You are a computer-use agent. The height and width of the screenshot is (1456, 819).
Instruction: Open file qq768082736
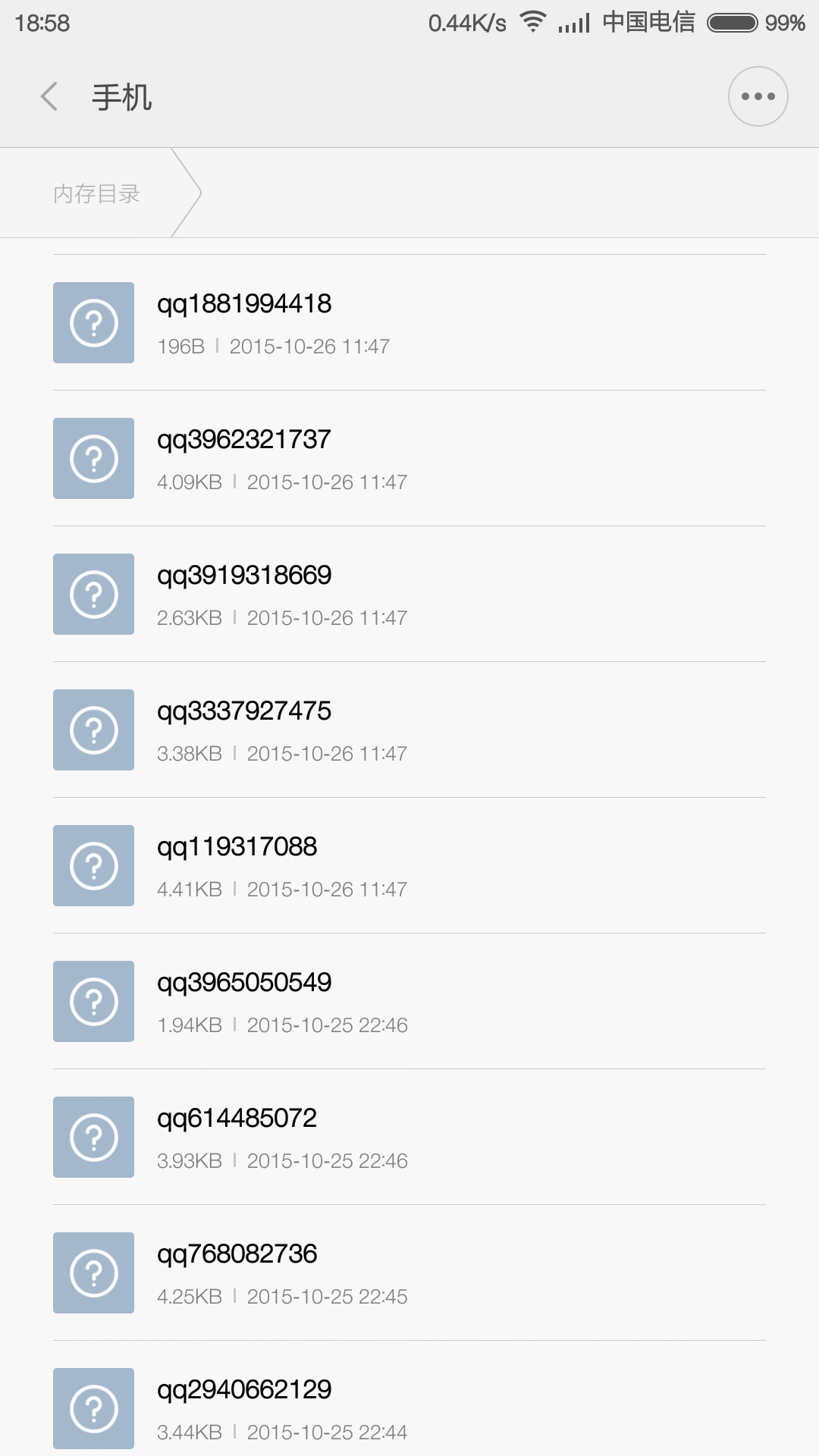(409, 1273)
